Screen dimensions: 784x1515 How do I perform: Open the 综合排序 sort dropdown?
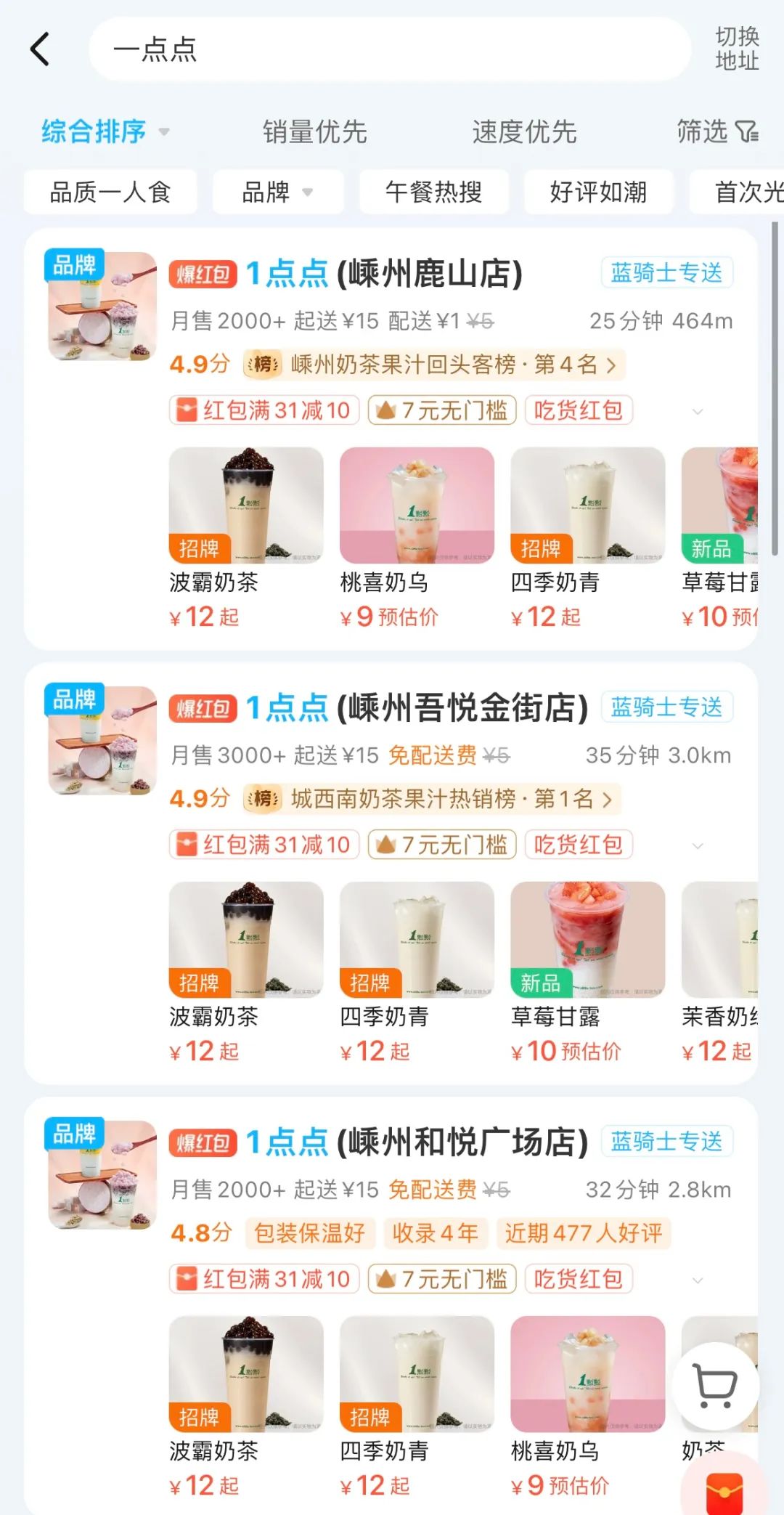105,132
